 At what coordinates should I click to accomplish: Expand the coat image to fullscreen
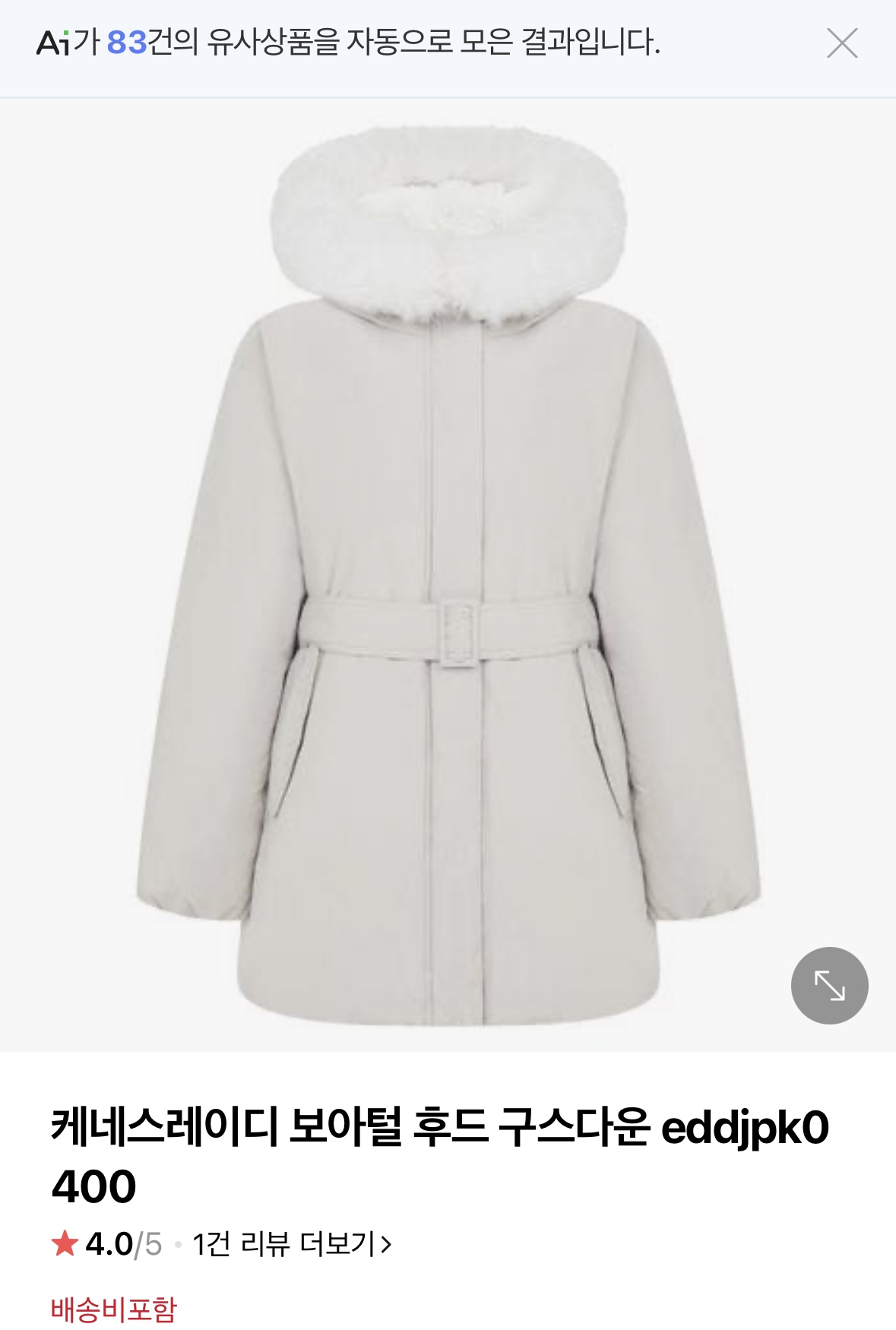coord(829,986)
